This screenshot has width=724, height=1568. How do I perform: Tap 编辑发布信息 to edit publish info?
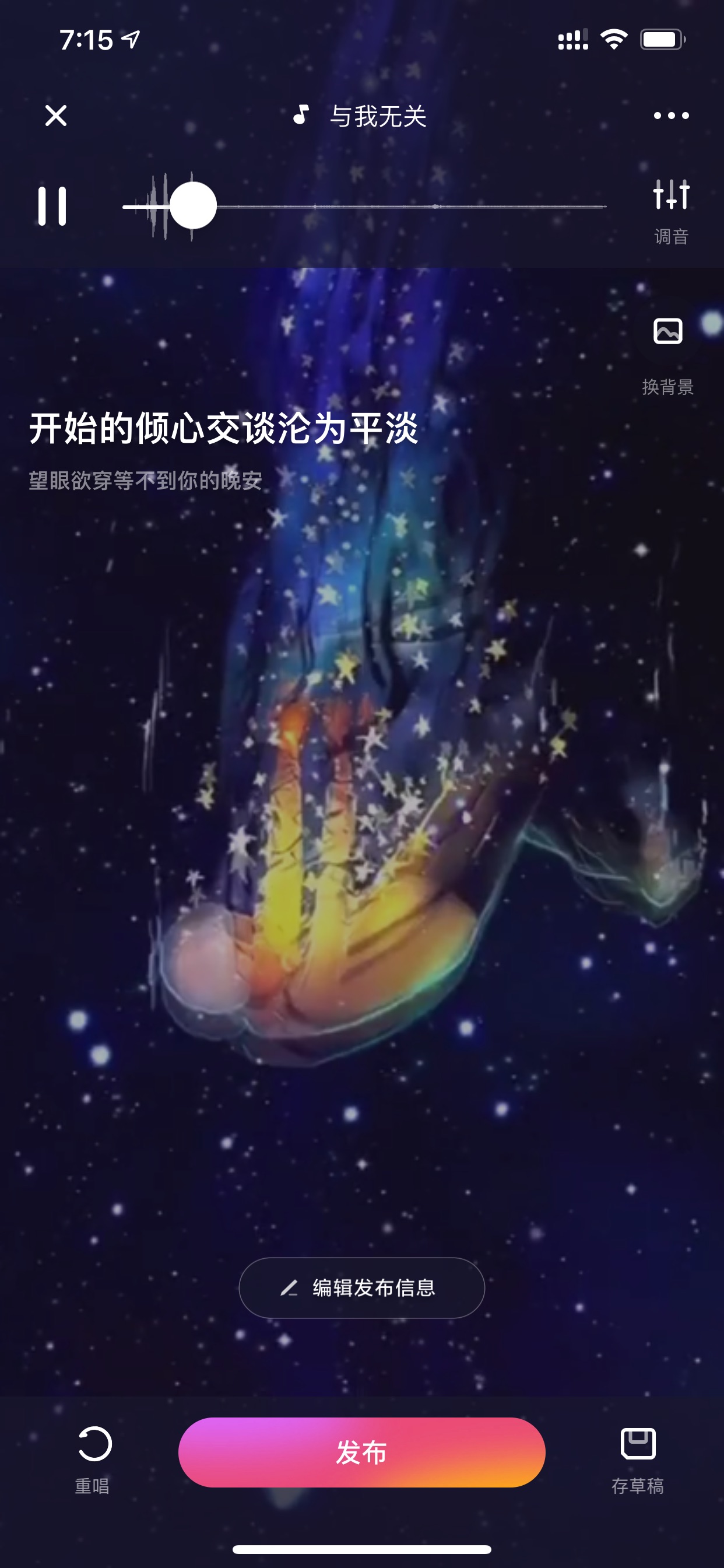[362, 1287]
